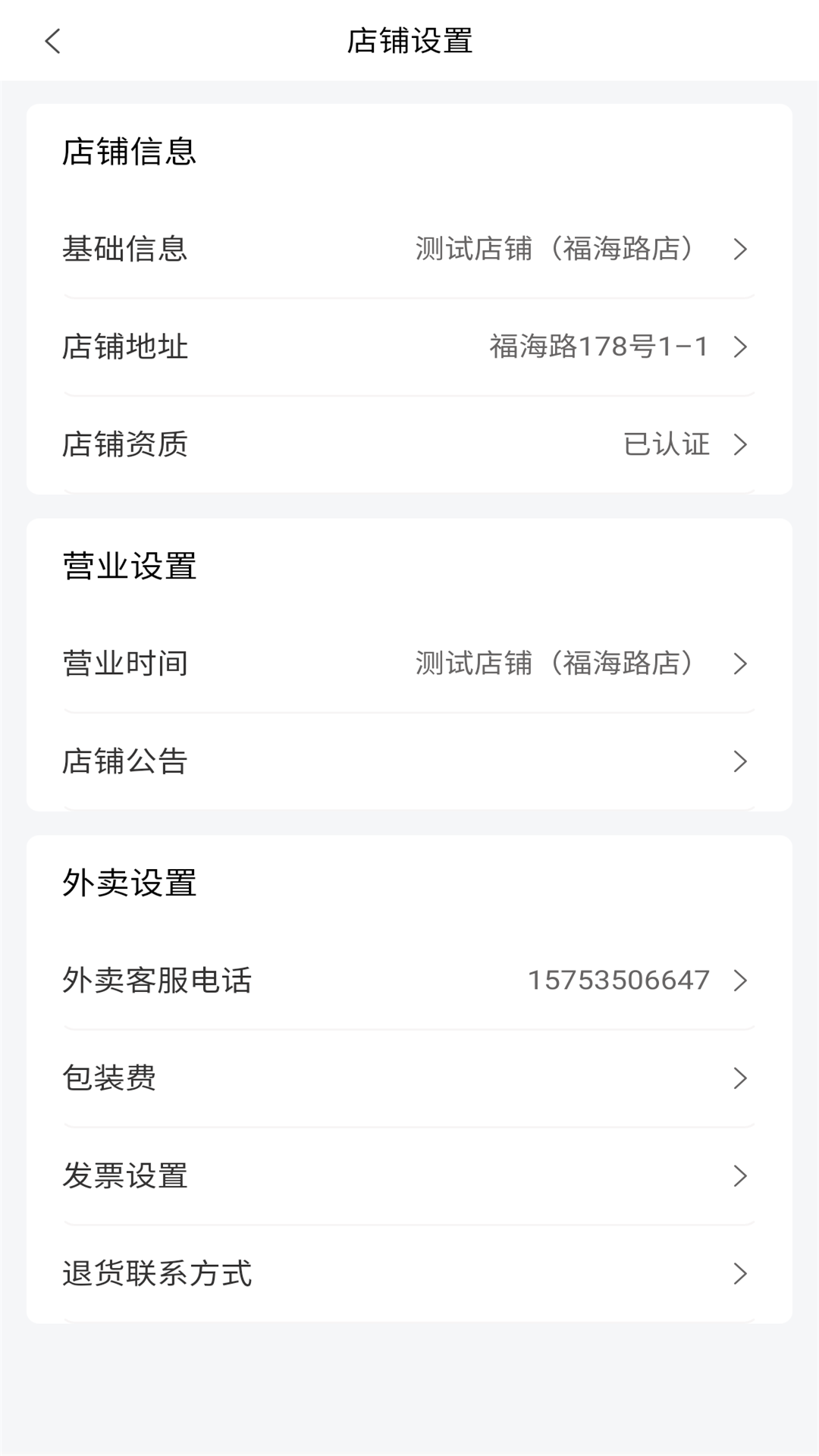819x1456 pixels.
Task: Select the 发票设置 row
Action: coord(409,1176)
